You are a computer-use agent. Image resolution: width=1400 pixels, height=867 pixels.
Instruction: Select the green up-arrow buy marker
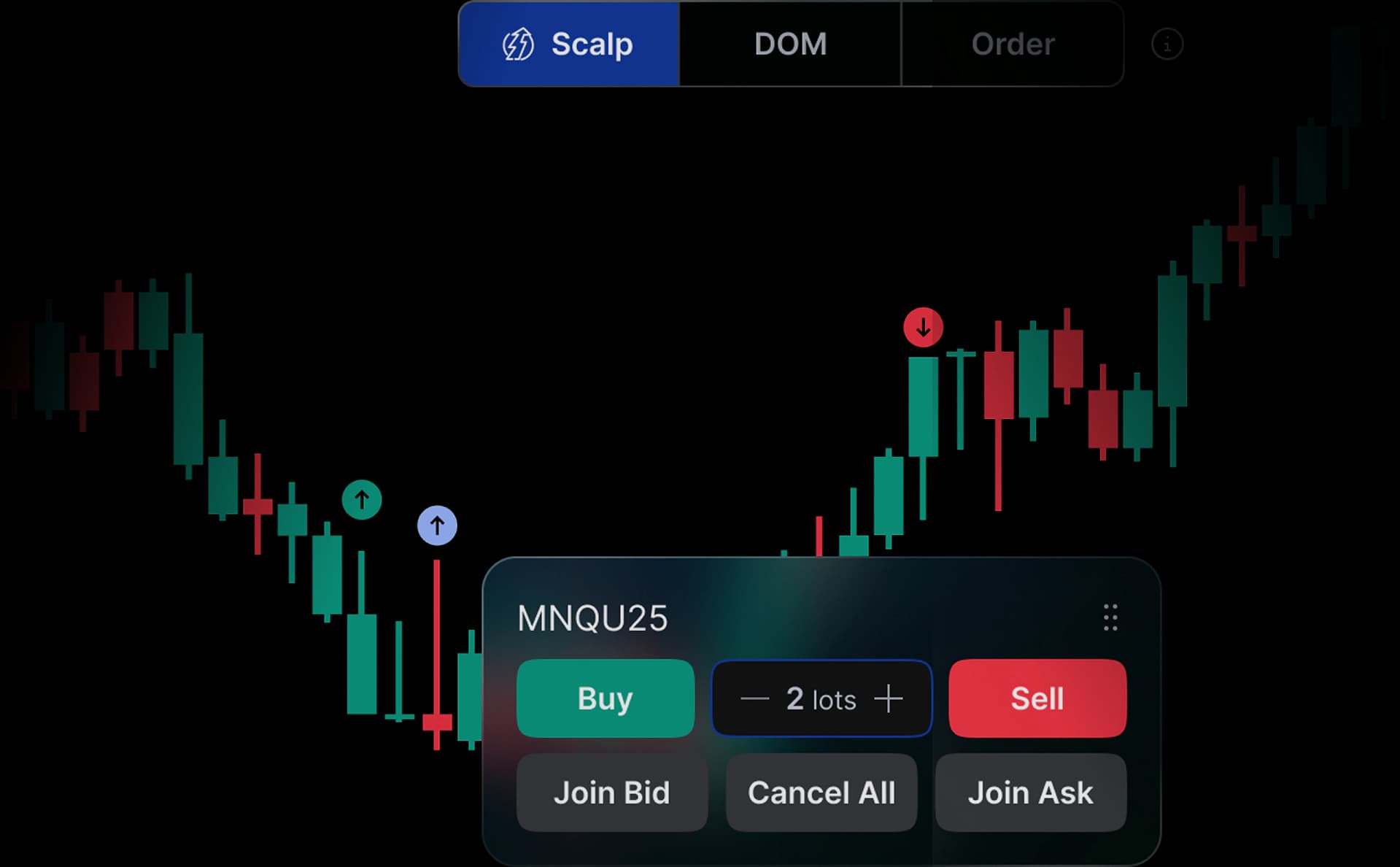point(362,500)
